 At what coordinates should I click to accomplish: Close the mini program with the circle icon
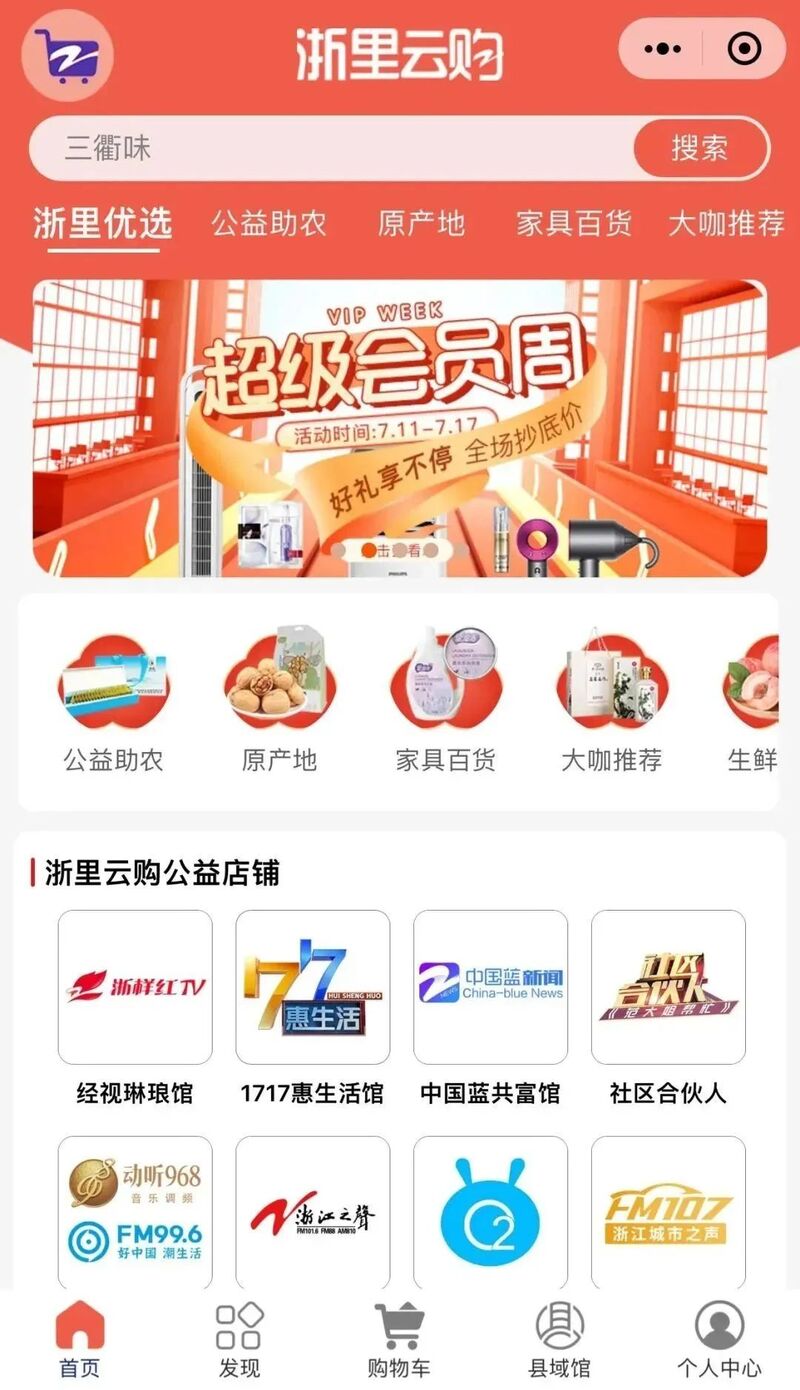pos(744,48)
